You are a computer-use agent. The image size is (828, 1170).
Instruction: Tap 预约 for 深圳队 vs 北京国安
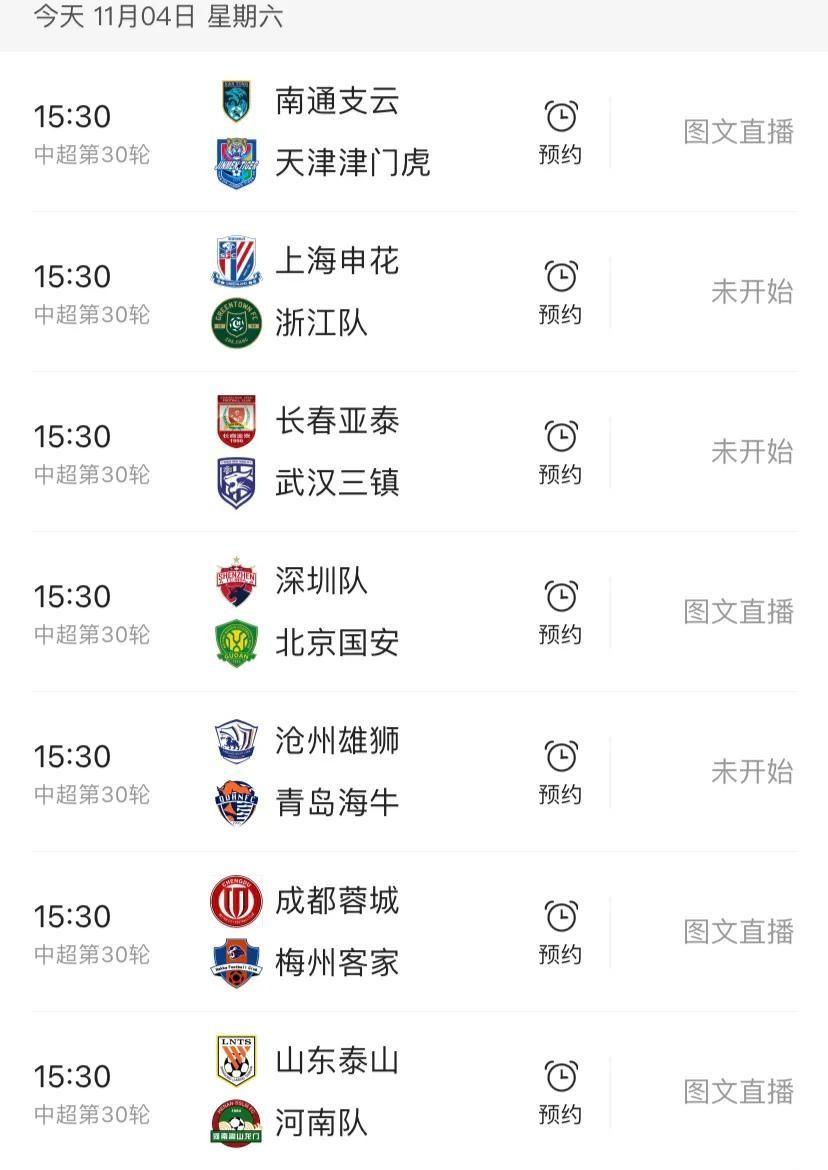point(560,611)
